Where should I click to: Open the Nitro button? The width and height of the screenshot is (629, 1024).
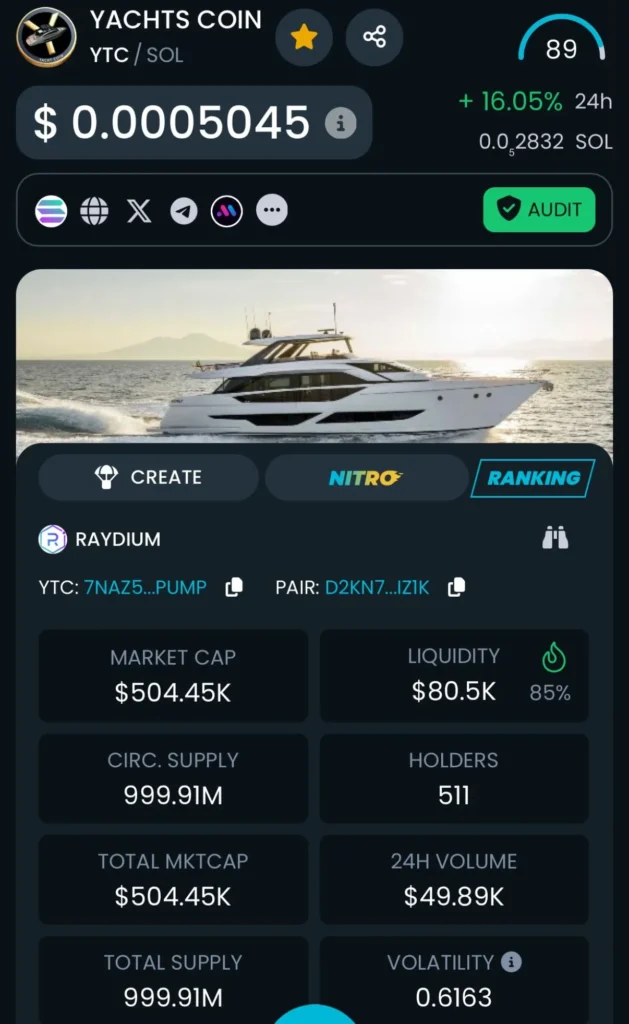[366, 478]
